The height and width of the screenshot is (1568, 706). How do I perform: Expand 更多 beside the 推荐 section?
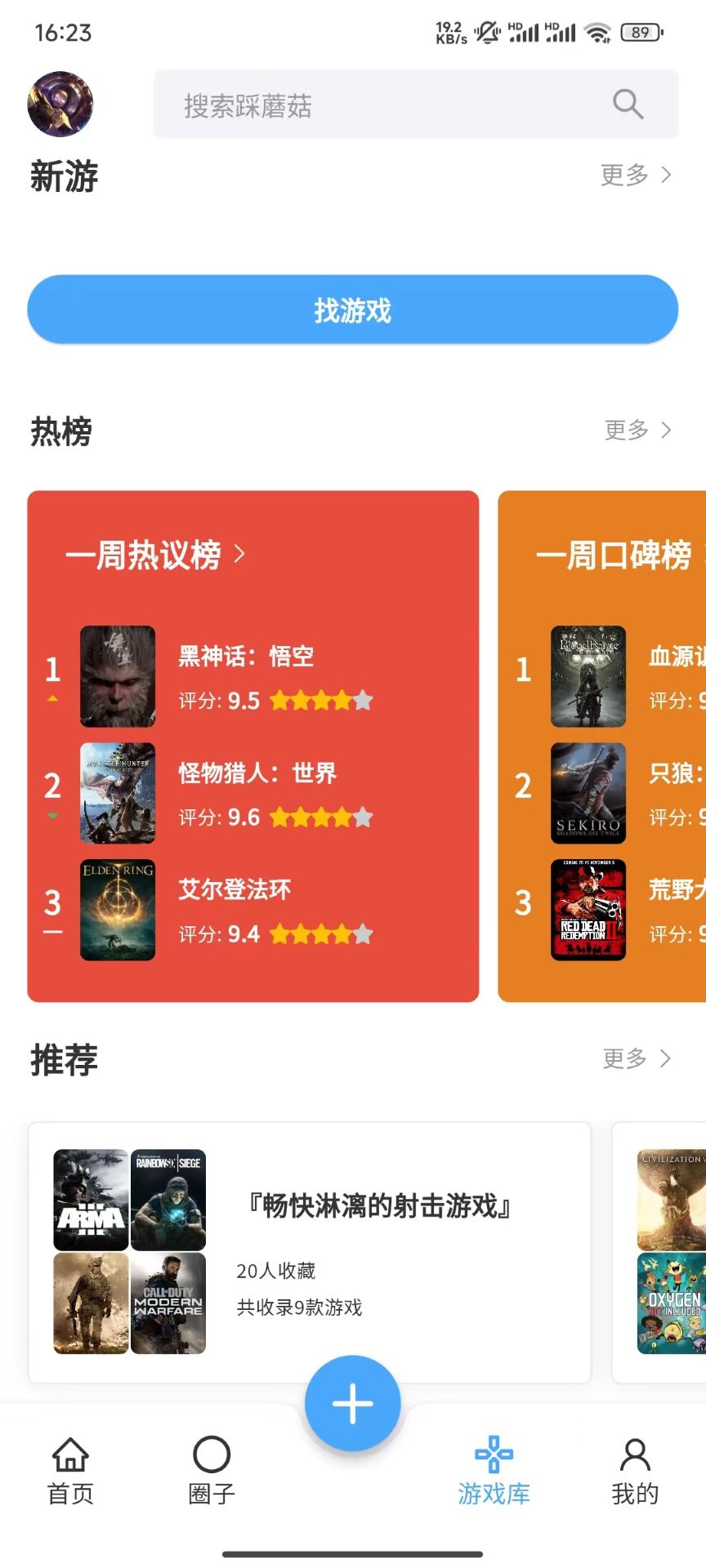[637, 1058]
